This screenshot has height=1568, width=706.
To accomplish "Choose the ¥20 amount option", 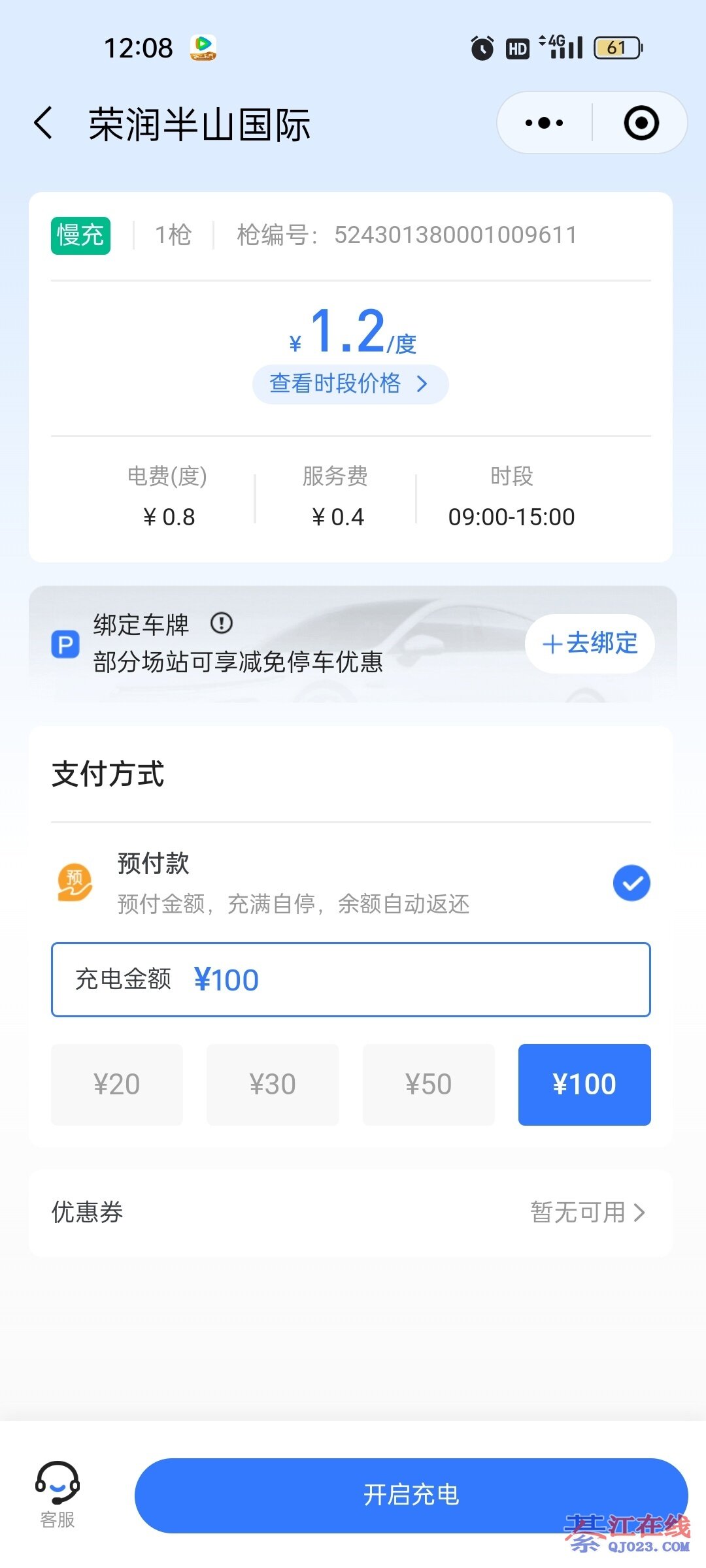I will tap(117, 1085).
